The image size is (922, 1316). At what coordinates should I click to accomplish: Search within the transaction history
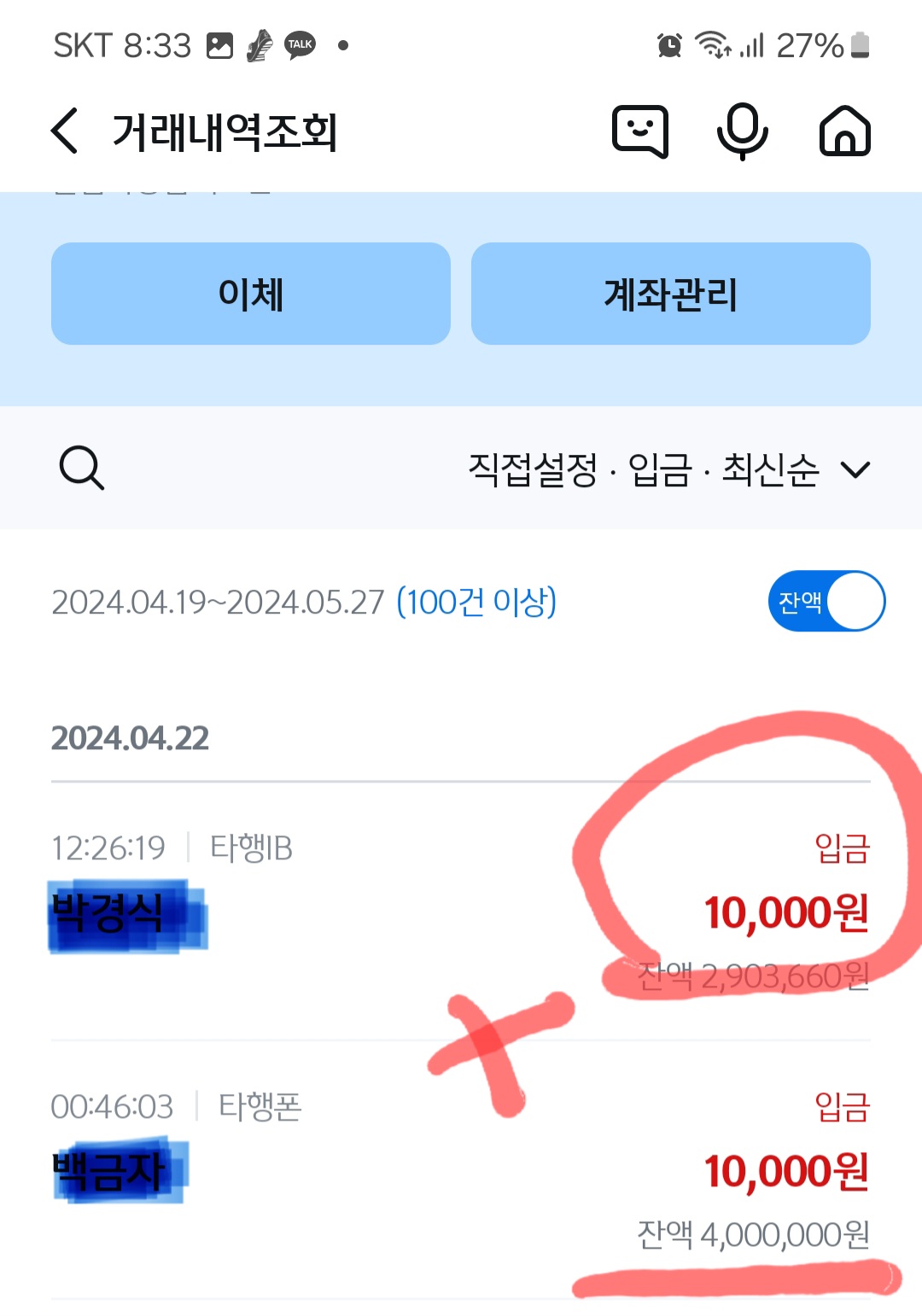click(82, 468)
